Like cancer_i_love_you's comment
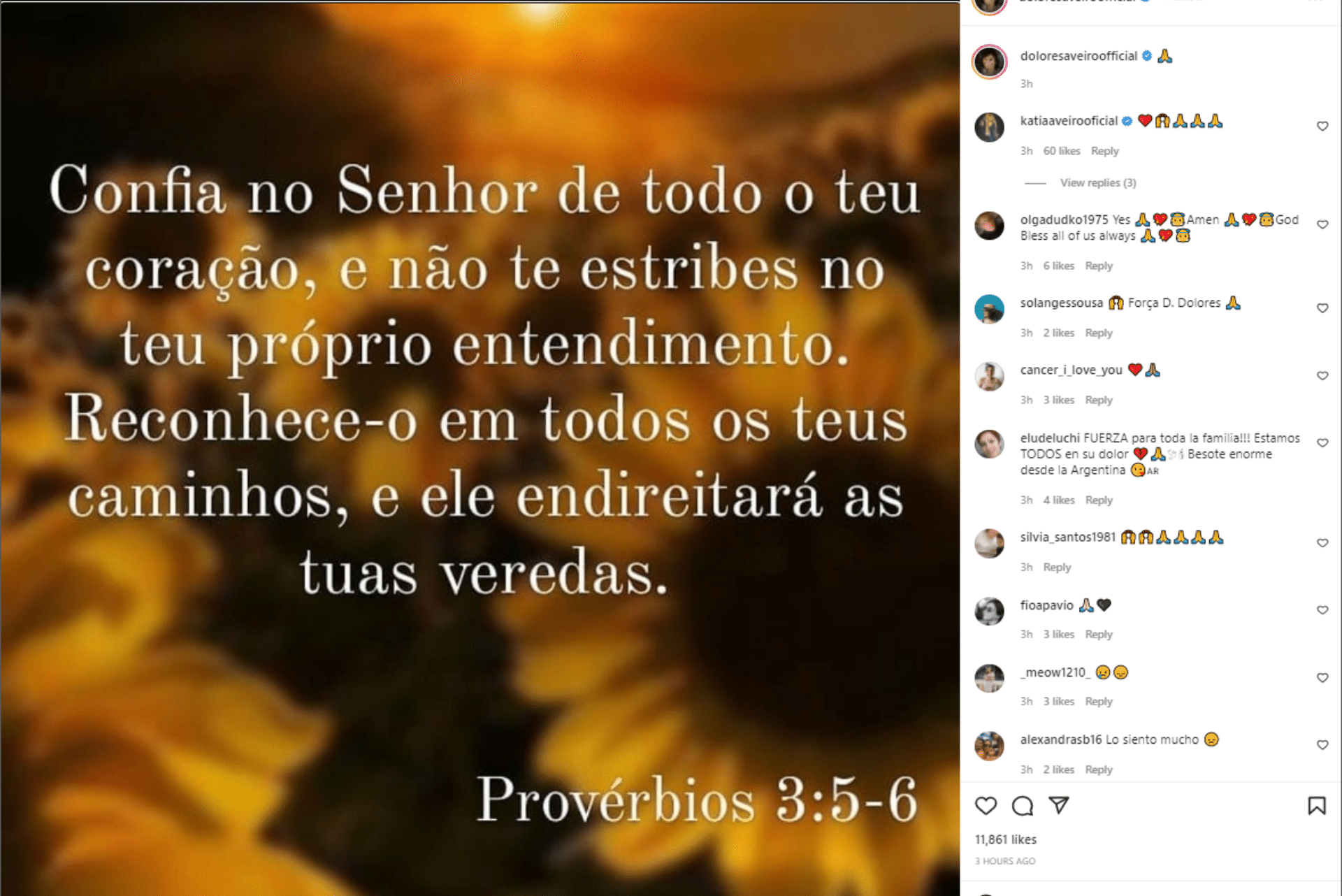The width and height of the screenshot is (1342, 896). (x=1322, y=375)
